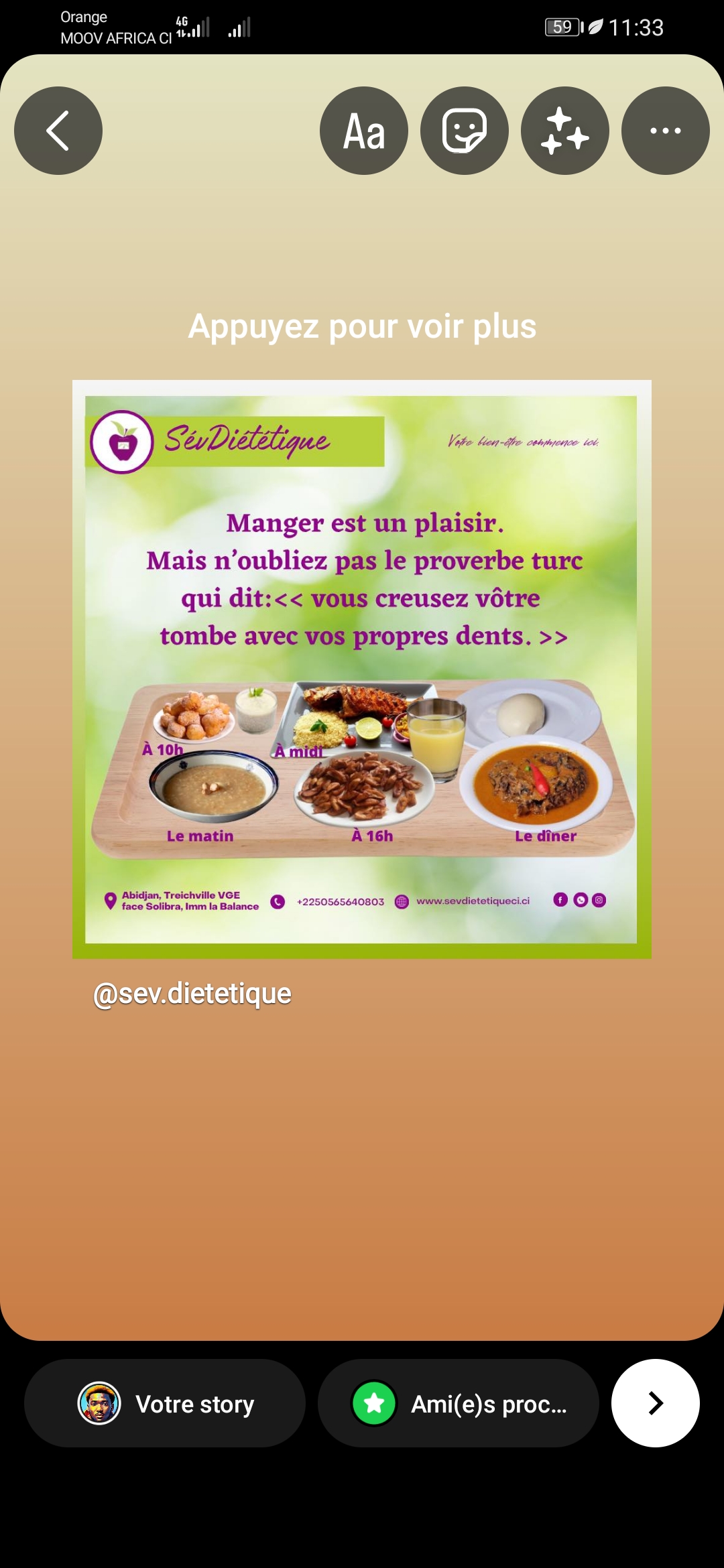
Task: Open the three-dot more options menu
Action: point(666,131)
